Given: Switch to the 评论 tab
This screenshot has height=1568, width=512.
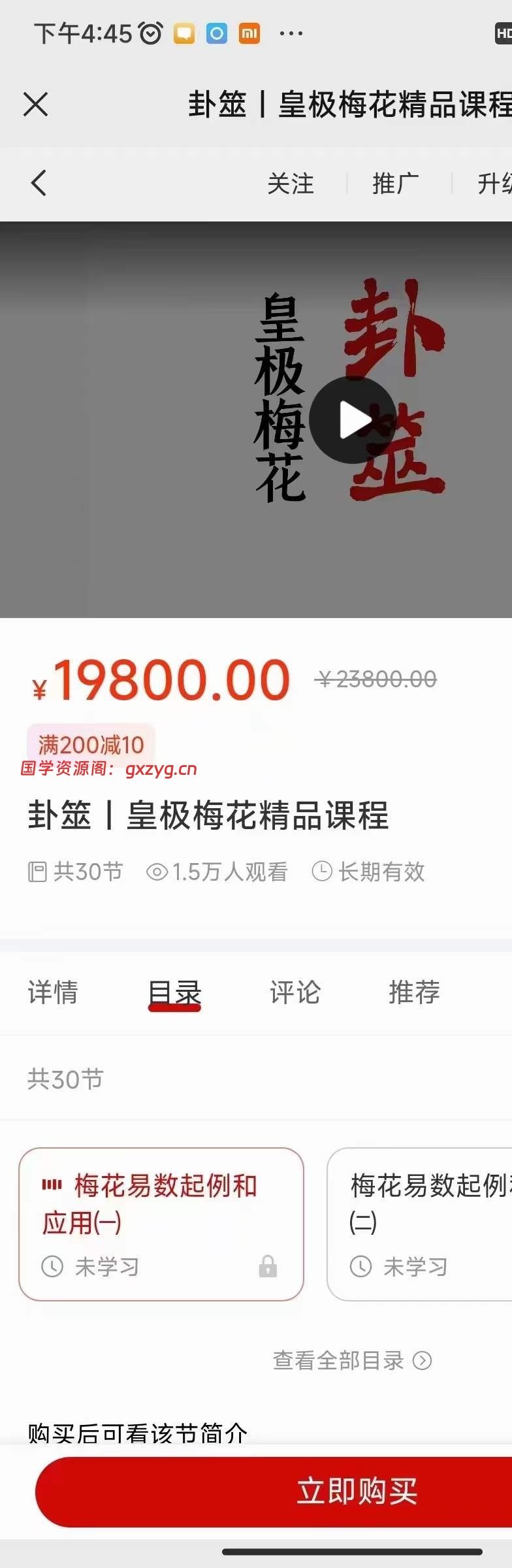Looking at the screenshot, I should pyautogui.click(x=295, y=992).
